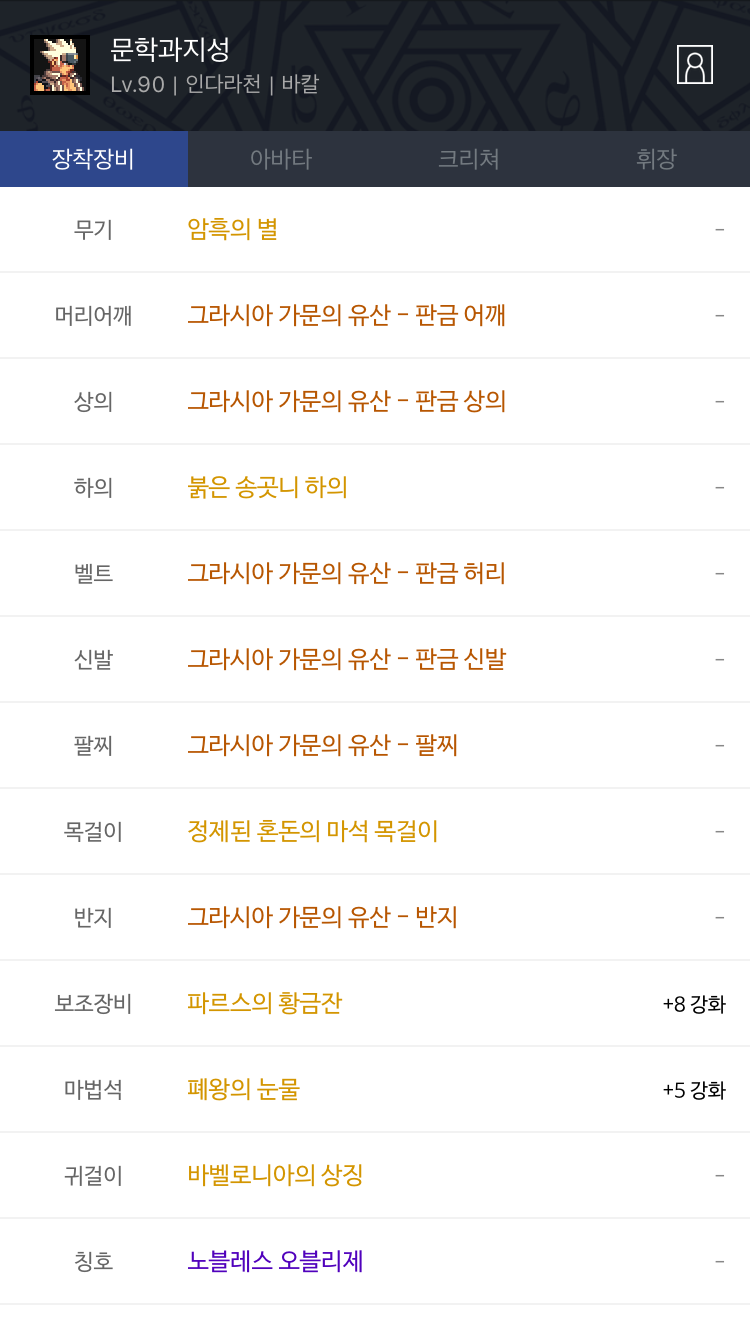Open the character profile icon in header
This screenshot has width=750, height=1334.
click(x=695, y=65)
